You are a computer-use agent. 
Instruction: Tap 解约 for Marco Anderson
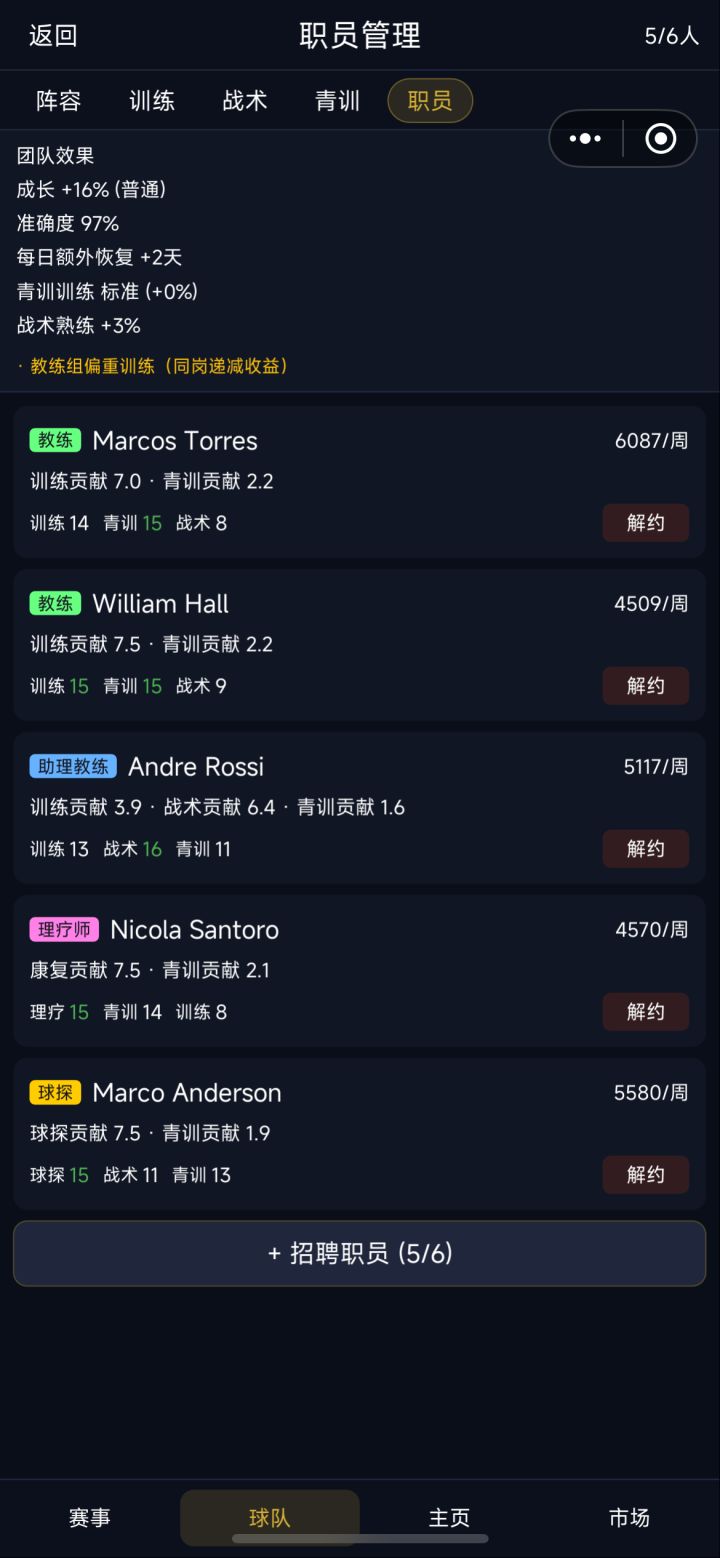pyautogui.click(x=645, y=1175)
